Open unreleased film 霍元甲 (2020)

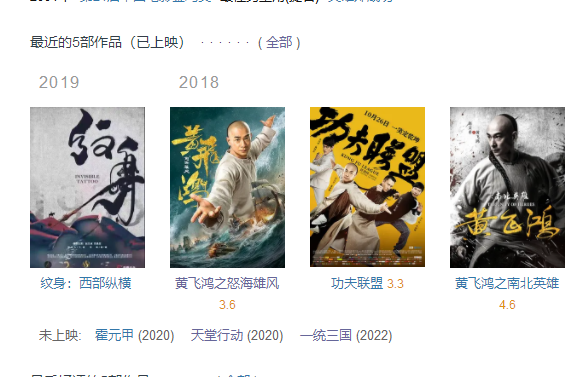pyautogui.click(x=134, y=335)
